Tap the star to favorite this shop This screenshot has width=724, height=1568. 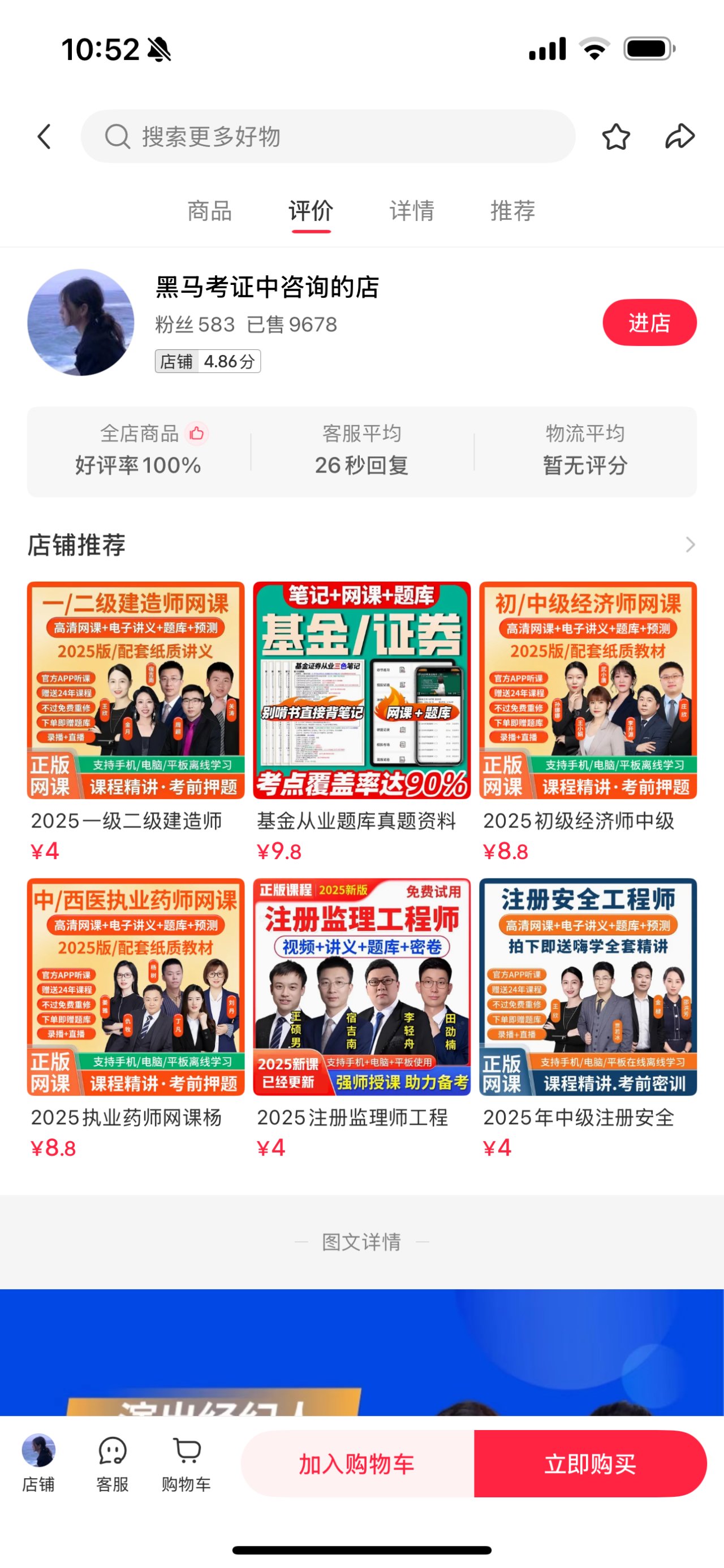coord(617,136)
